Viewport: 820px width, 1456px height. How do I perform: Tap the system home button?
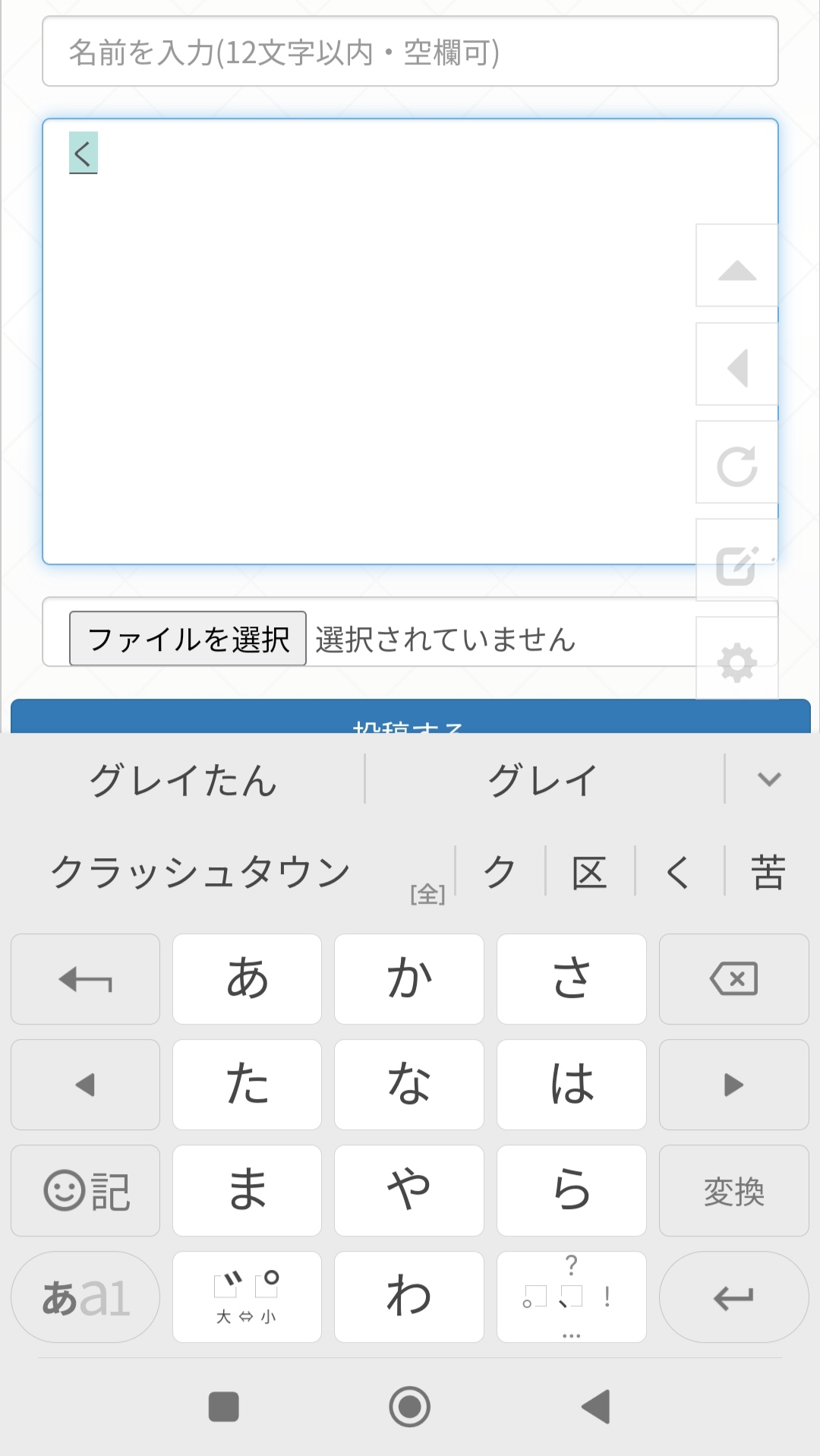(x=410, y=1407)
